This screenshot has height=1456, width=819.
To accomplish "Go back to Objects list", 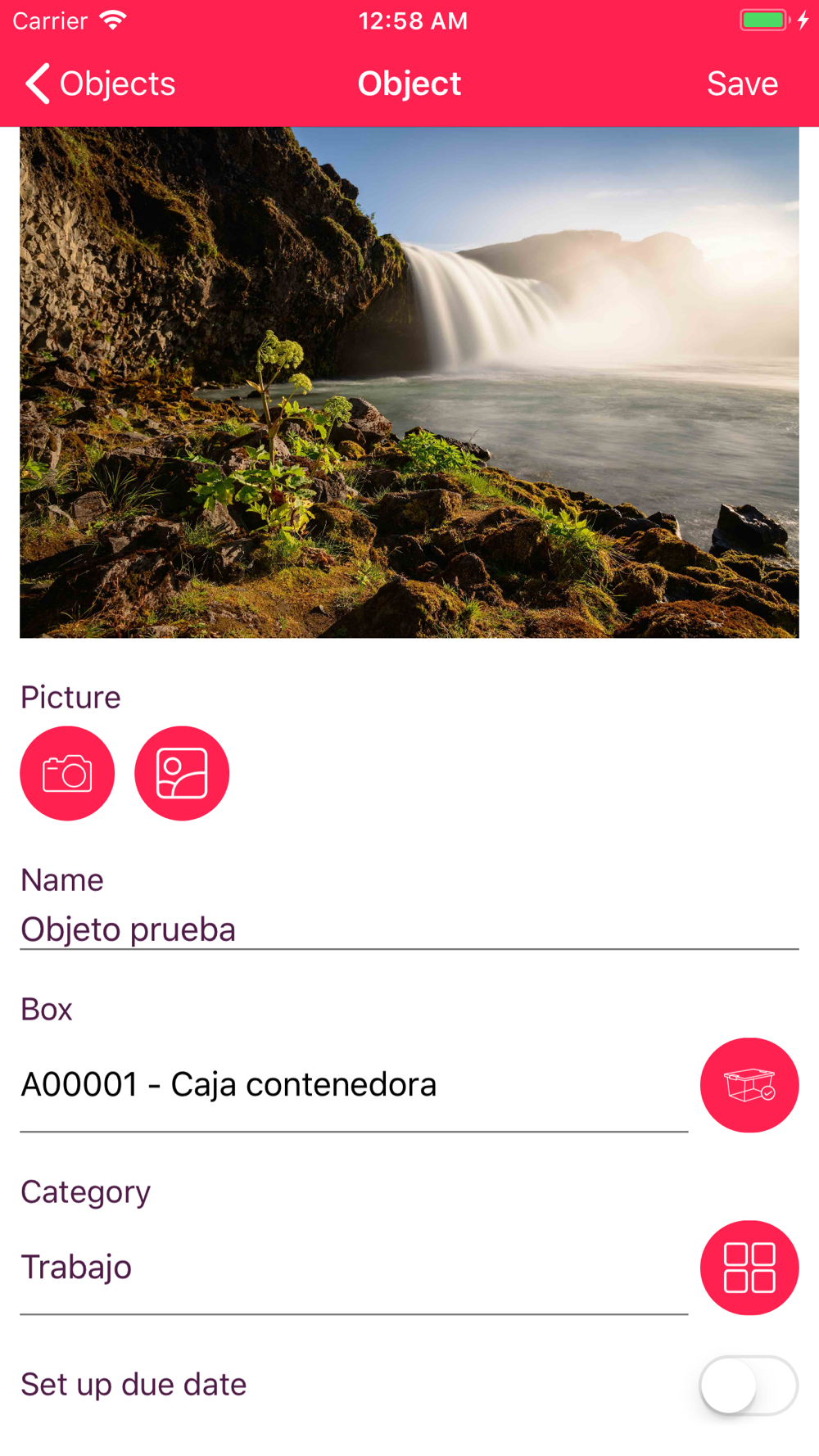I will click(x=100, y=84).
